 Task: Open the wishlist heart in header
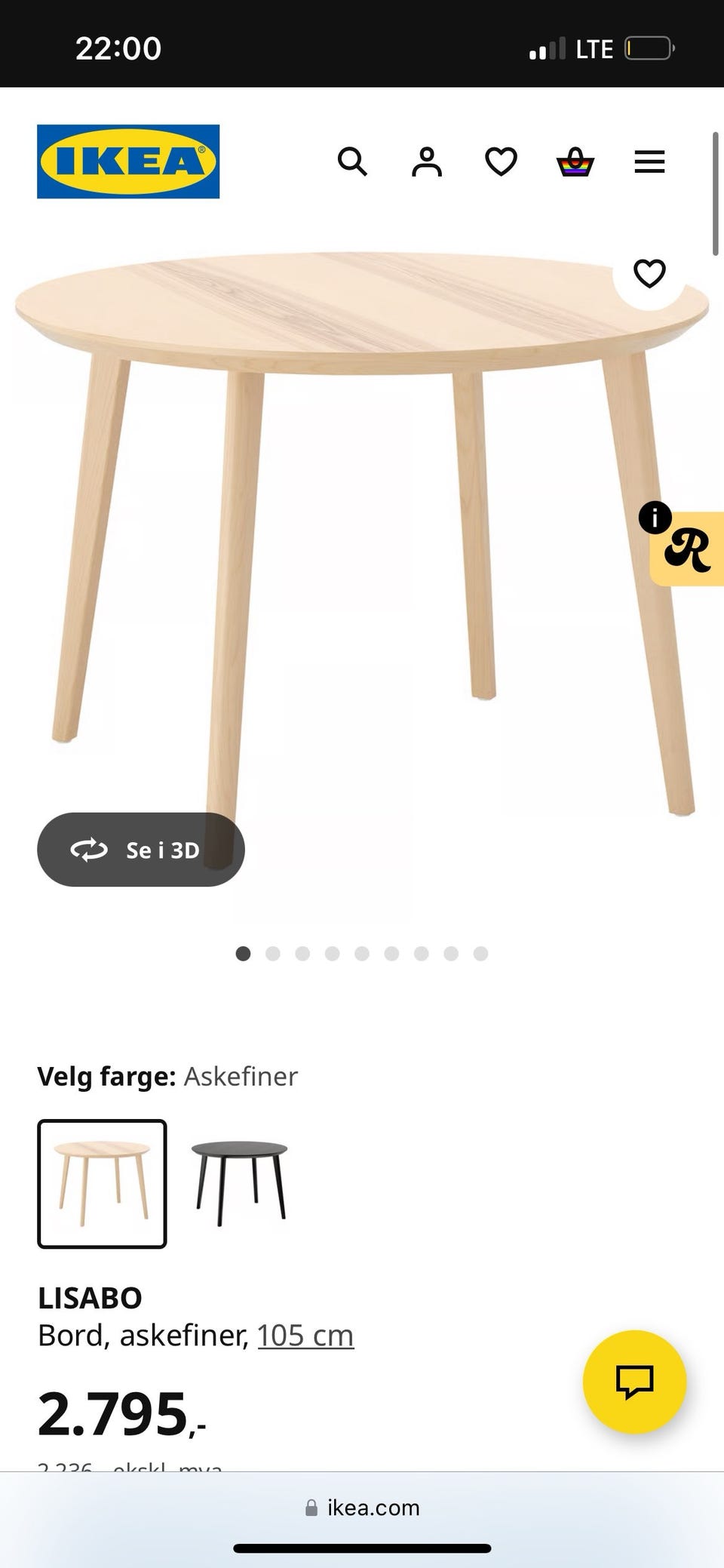coord(501,161)
